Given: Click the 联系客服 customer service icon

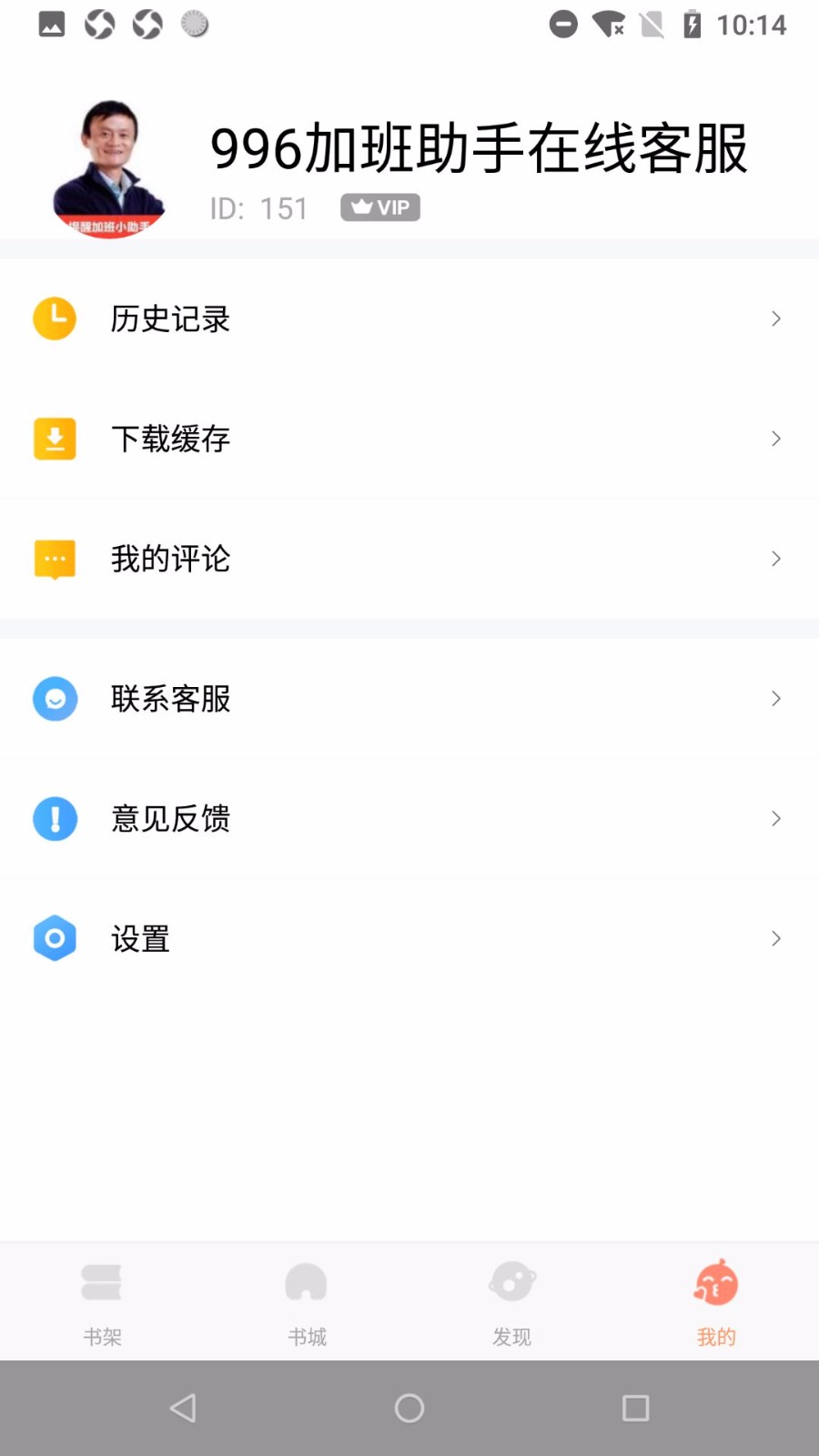Looking at the screenshot, I should tap(55, 699).
